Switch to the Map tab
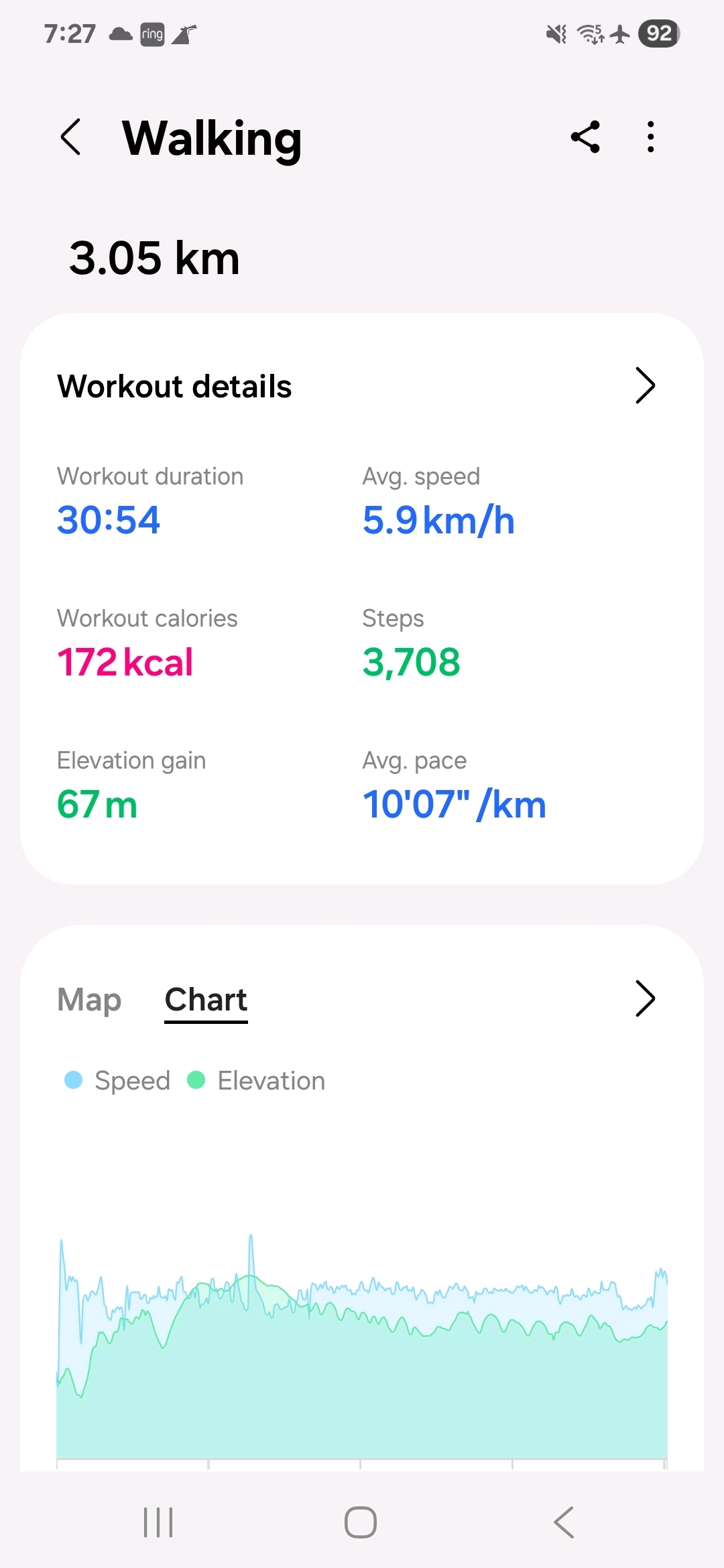Screen dimensions: 724x1568 [x=89, y=999]
